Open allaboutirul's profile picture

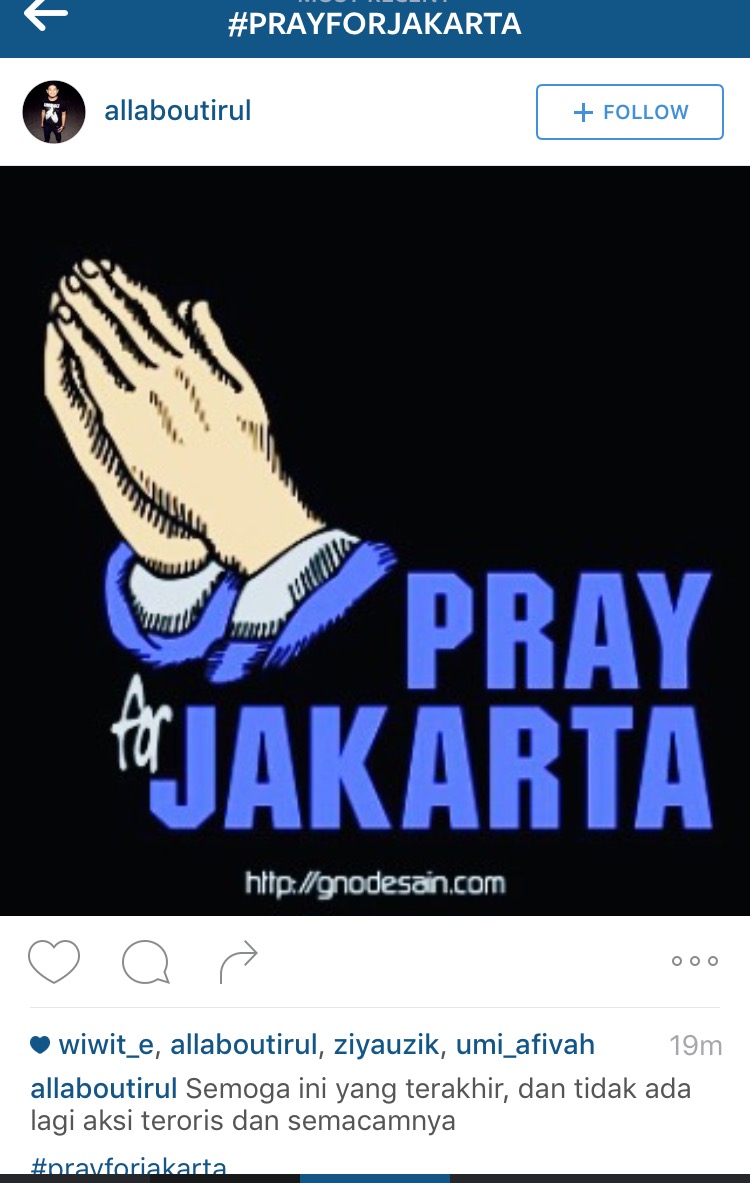click(54, 112)
